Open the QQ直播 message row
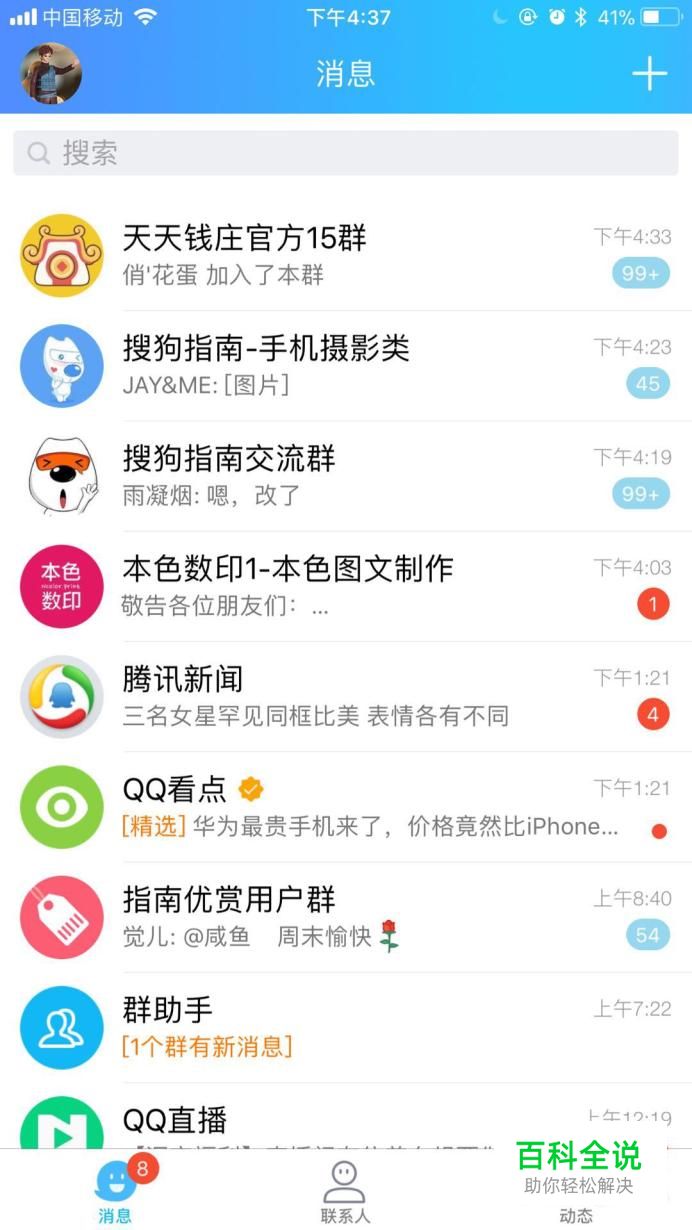Screen dimensions: 692x1230 (346, 1115)
